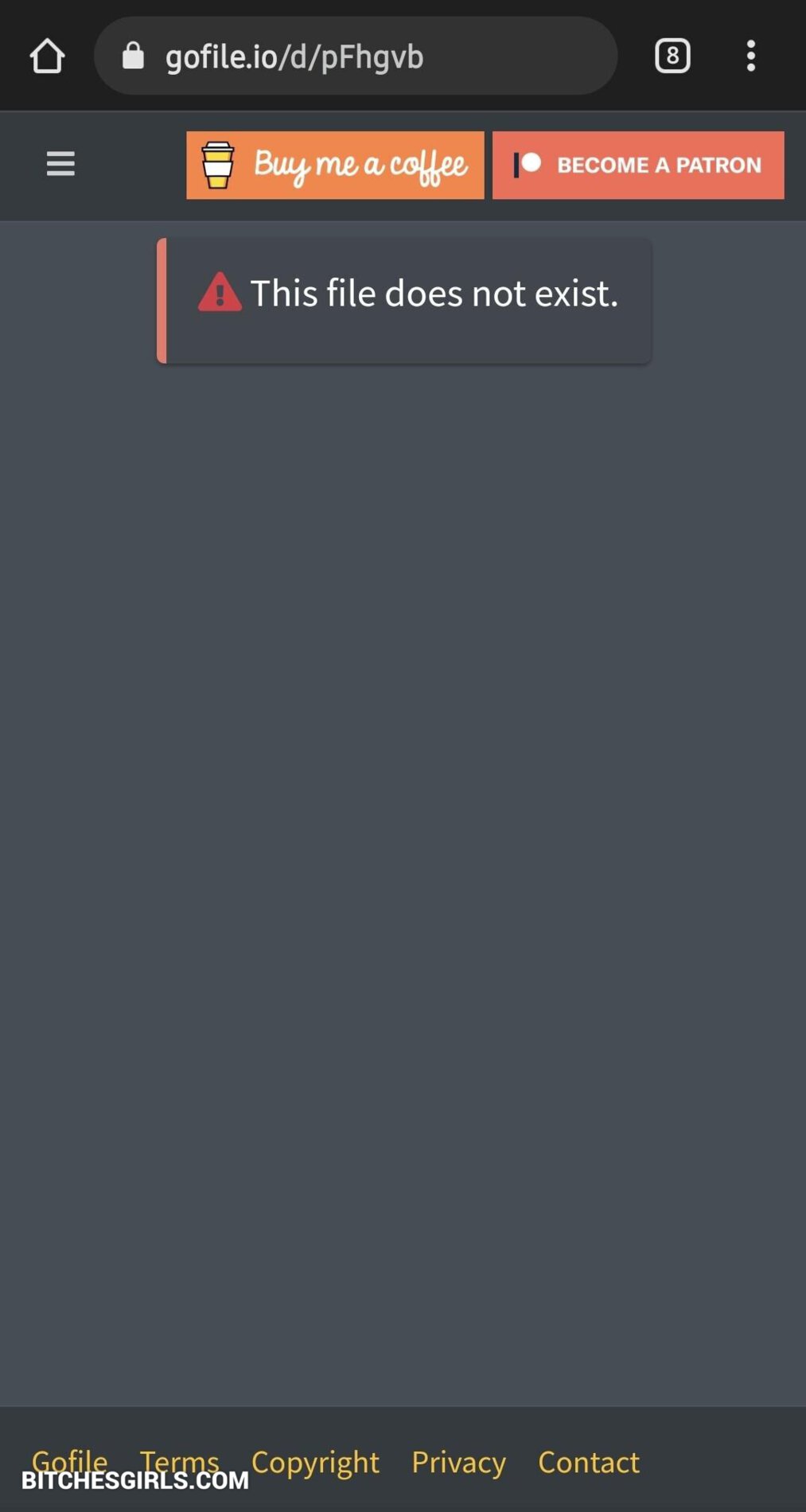Open the Gofile footer link
The height and width of the screenshot is (1512, 806).
coord(69,1458)
